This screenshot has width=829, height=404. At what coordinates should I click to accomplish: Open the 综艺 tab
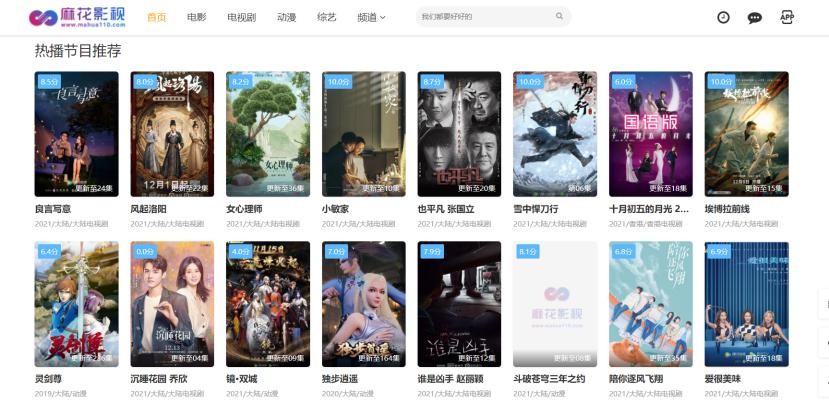point(327,17)
